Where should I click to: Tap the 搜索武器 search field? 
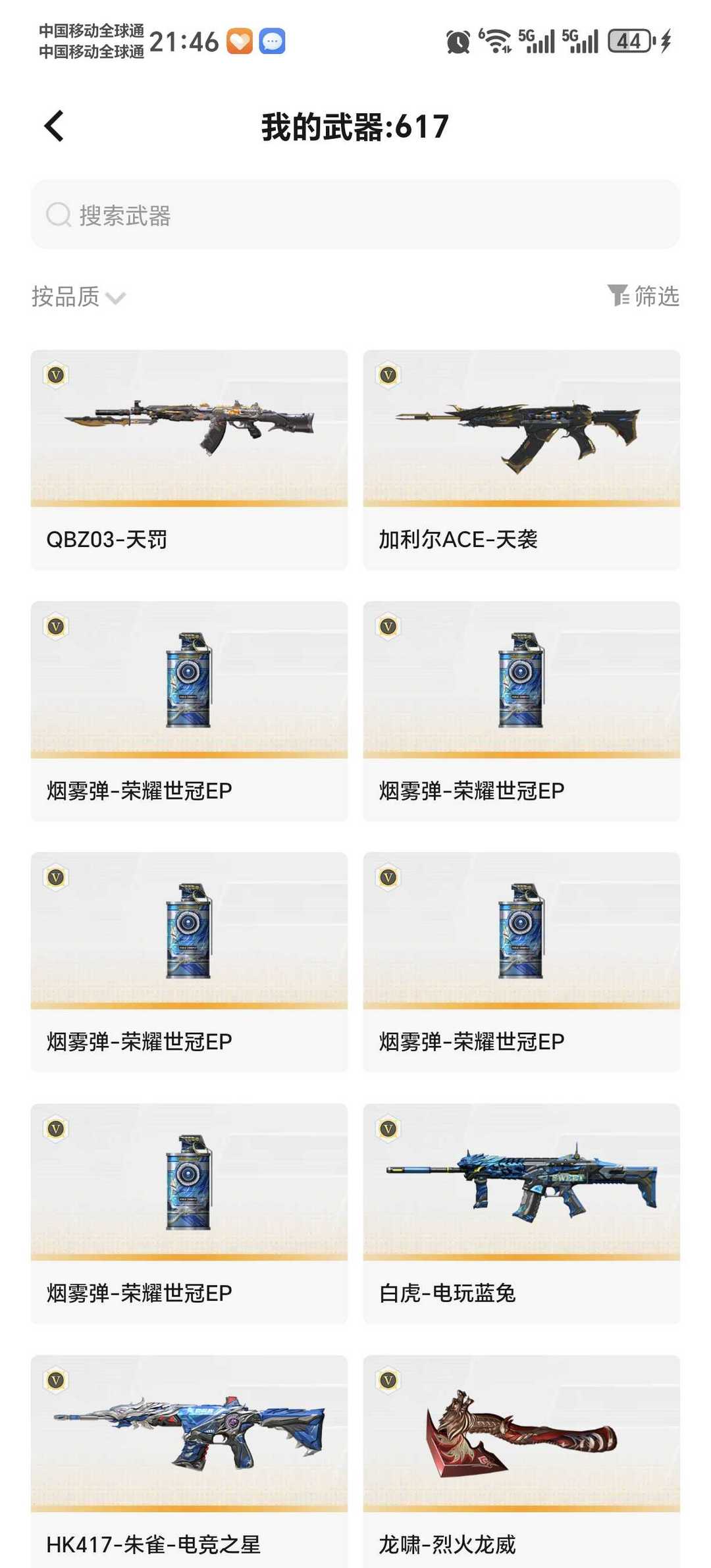click(355, 215)
